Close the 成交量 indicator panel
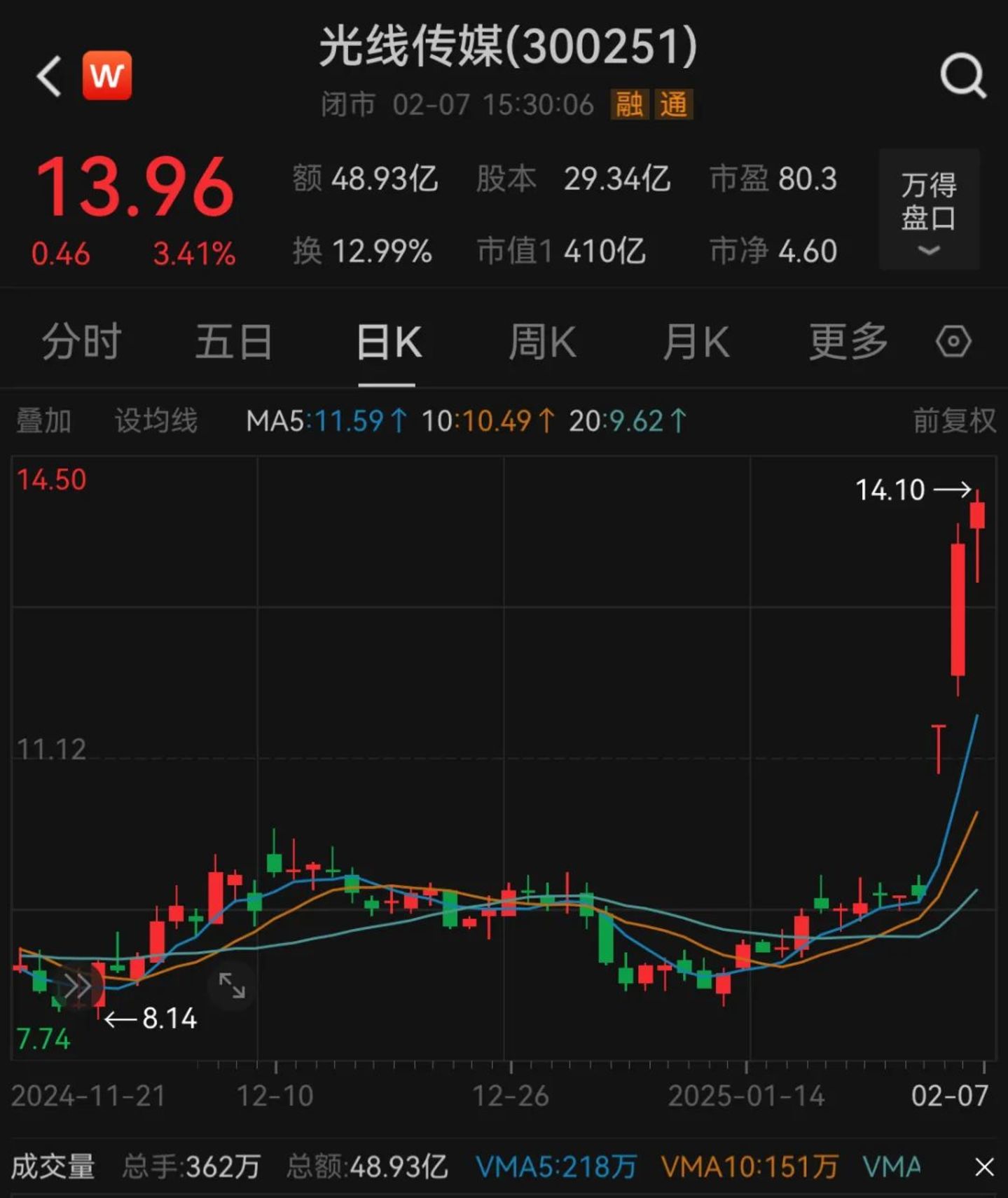The image size is (1008, 1198). click(x=984, y=1167)
